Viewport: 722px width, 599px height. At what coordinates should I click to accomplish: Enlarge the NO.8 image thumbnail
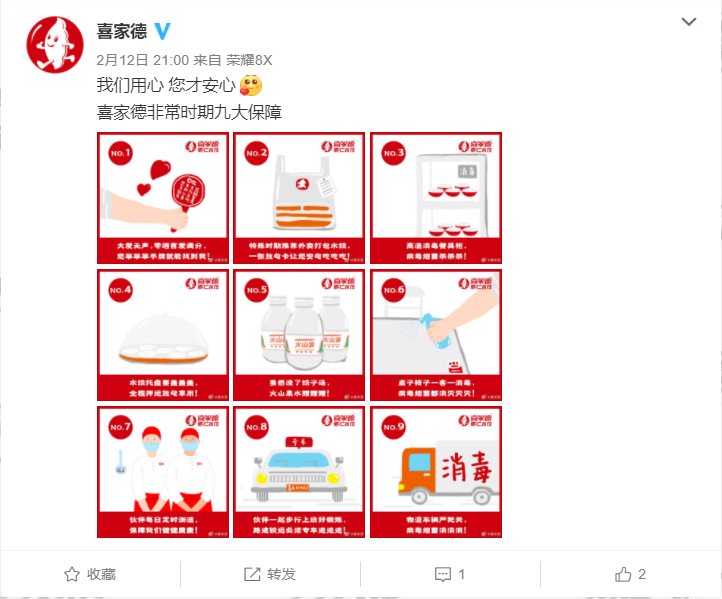299,472
